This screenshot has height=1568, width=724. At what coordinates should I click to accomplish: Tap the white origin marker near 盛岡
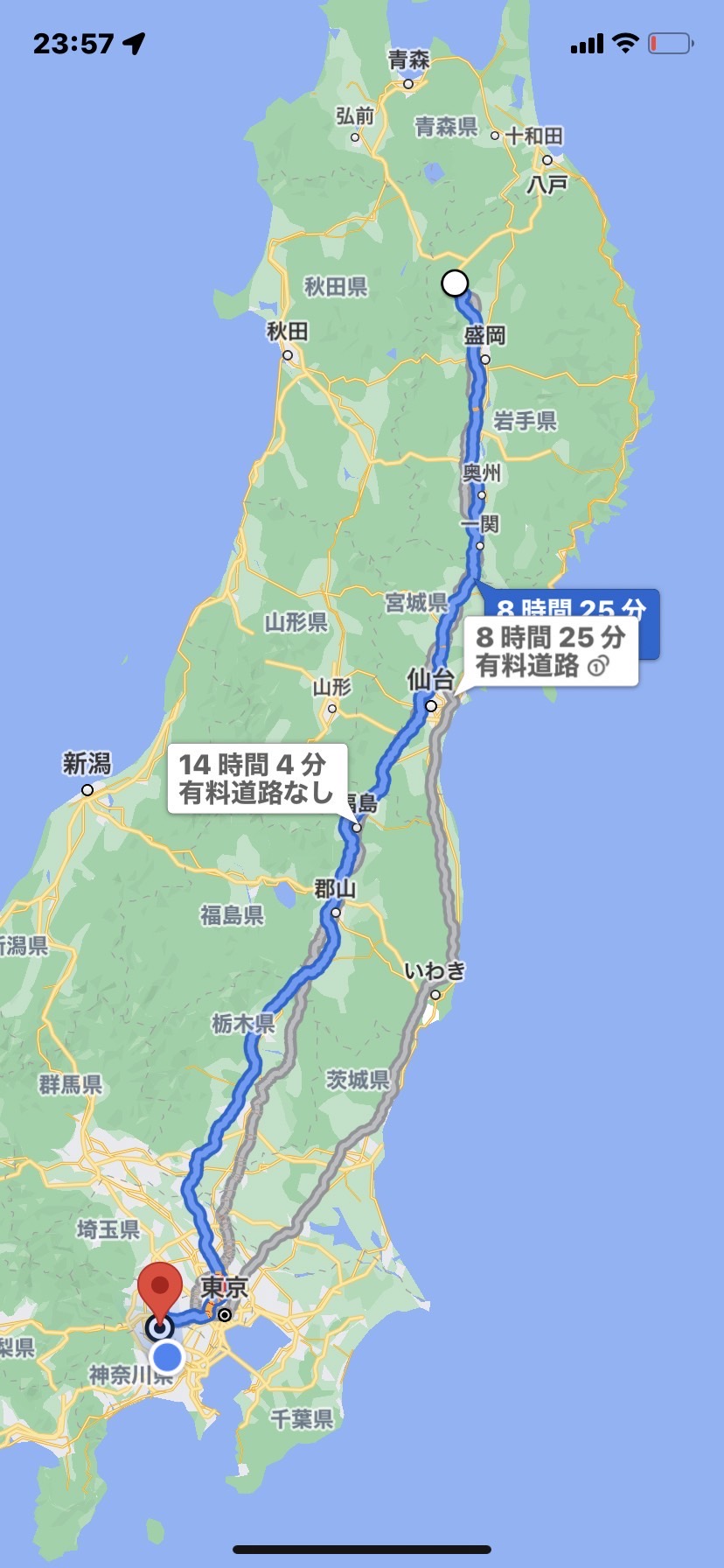[x=455, y=283]
